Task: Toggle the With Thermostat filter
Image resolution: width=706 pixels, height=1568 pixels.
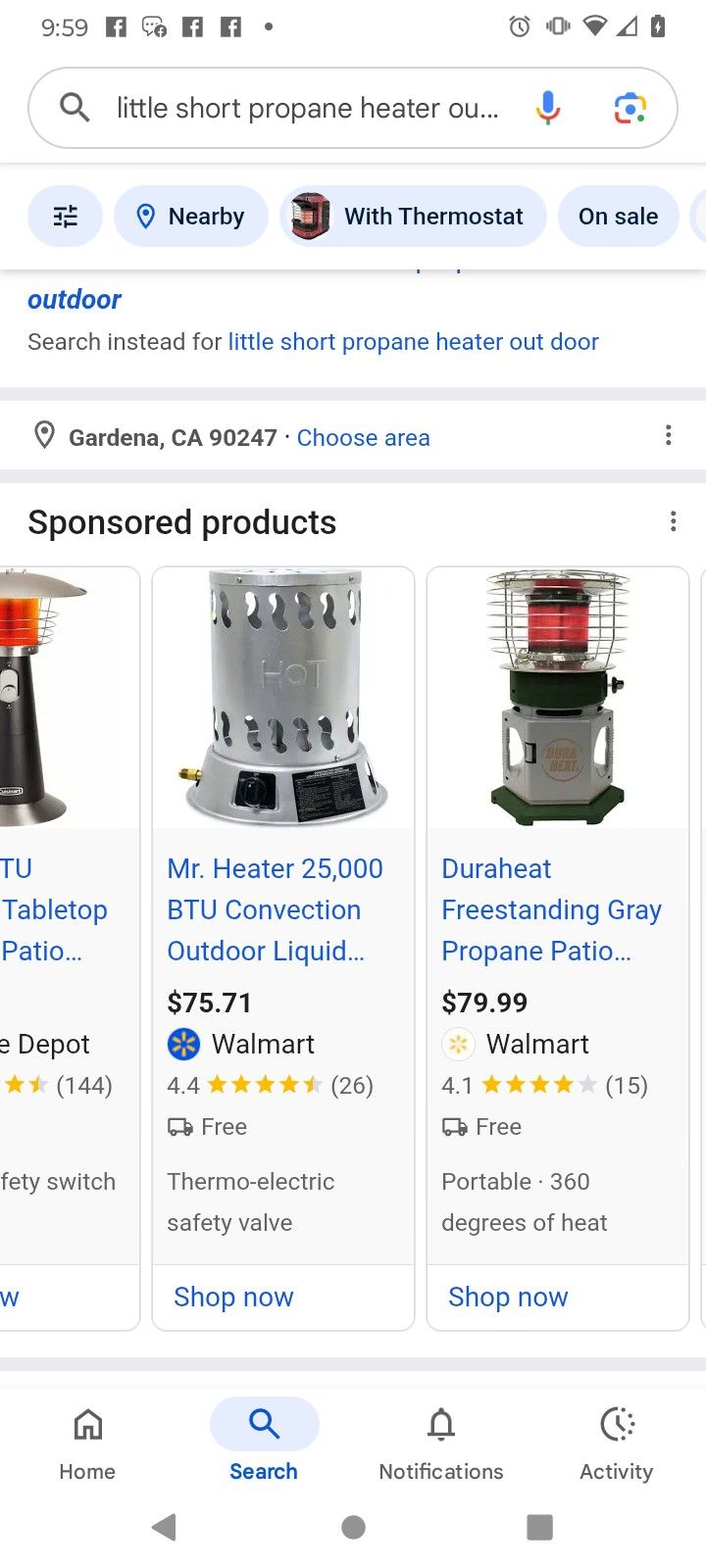Action: [412, 216]
